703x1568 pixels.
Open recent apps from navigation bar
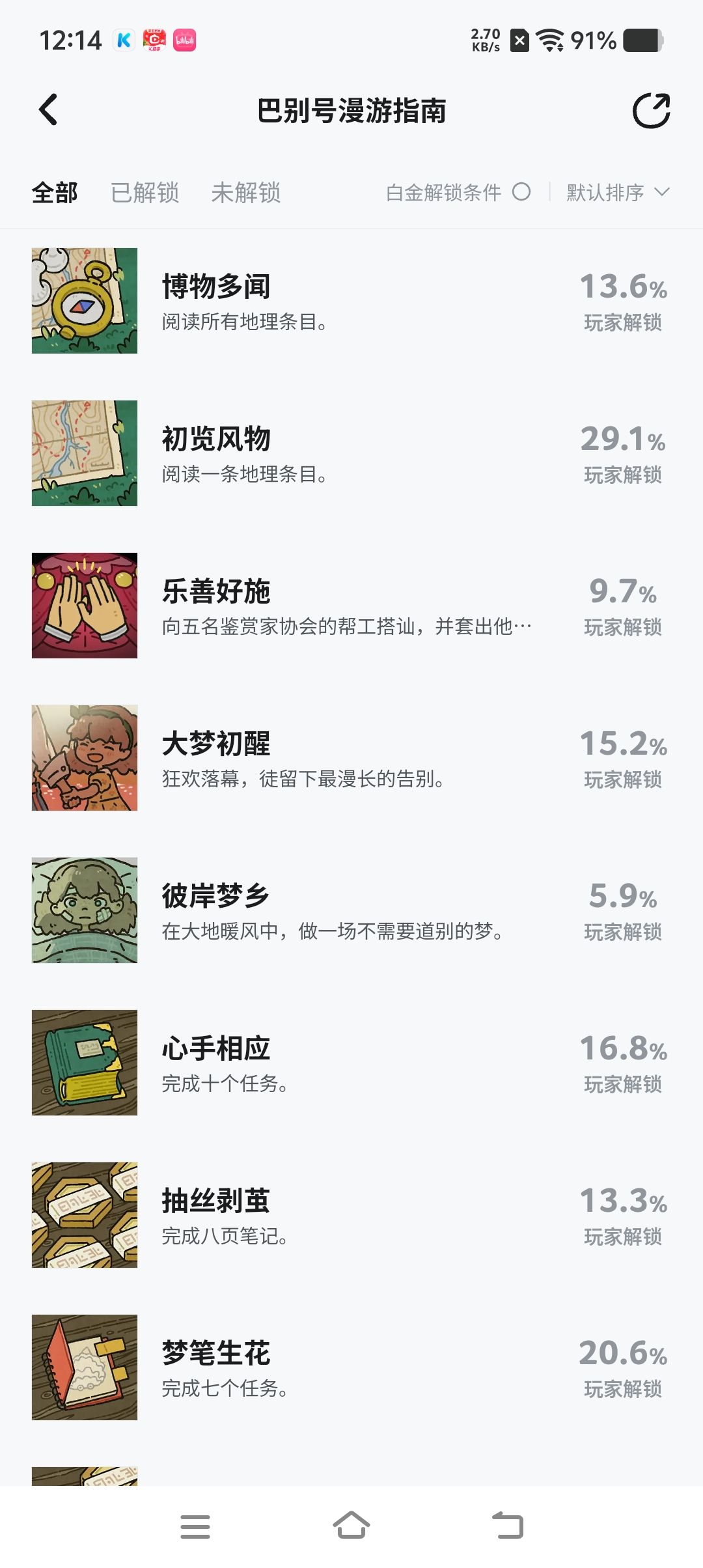pyautogui.click(x=195, y=1526)
